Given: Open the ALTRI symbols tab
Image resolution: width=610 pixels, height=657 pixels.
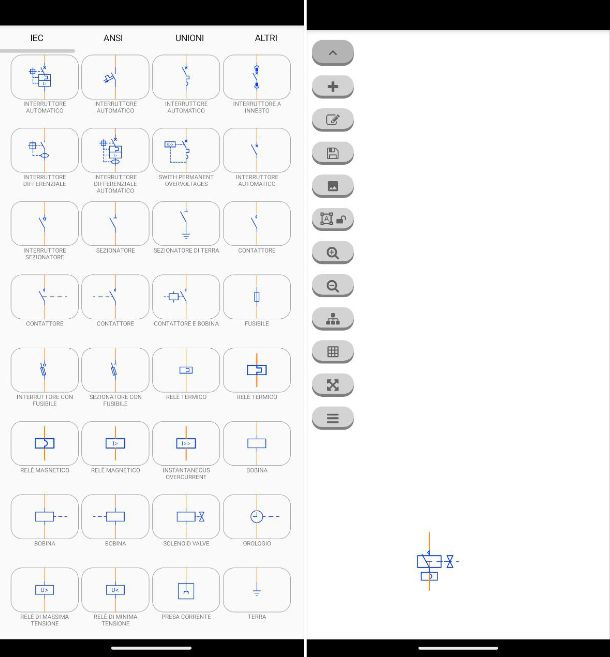Looking at the screenshot, I should (x=266, y=38).
